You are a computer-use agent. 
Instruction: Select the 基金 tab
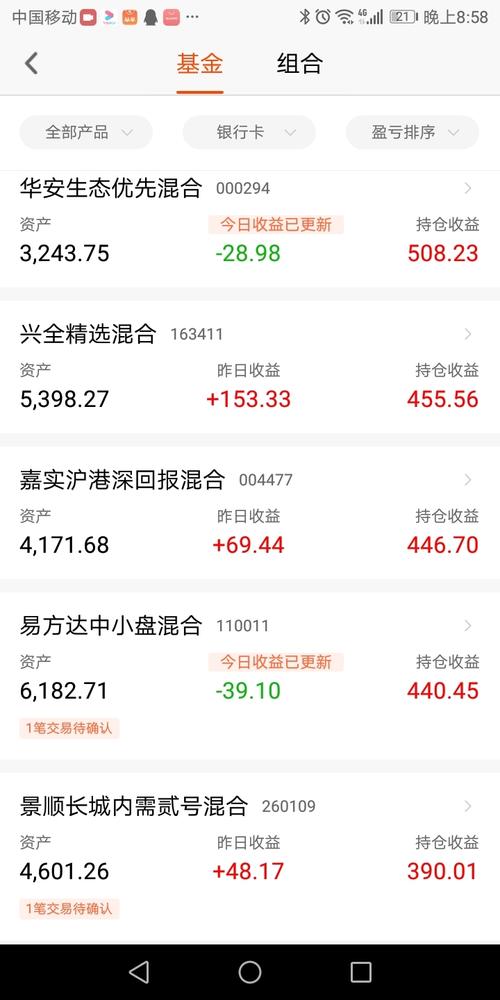[200, 64]
